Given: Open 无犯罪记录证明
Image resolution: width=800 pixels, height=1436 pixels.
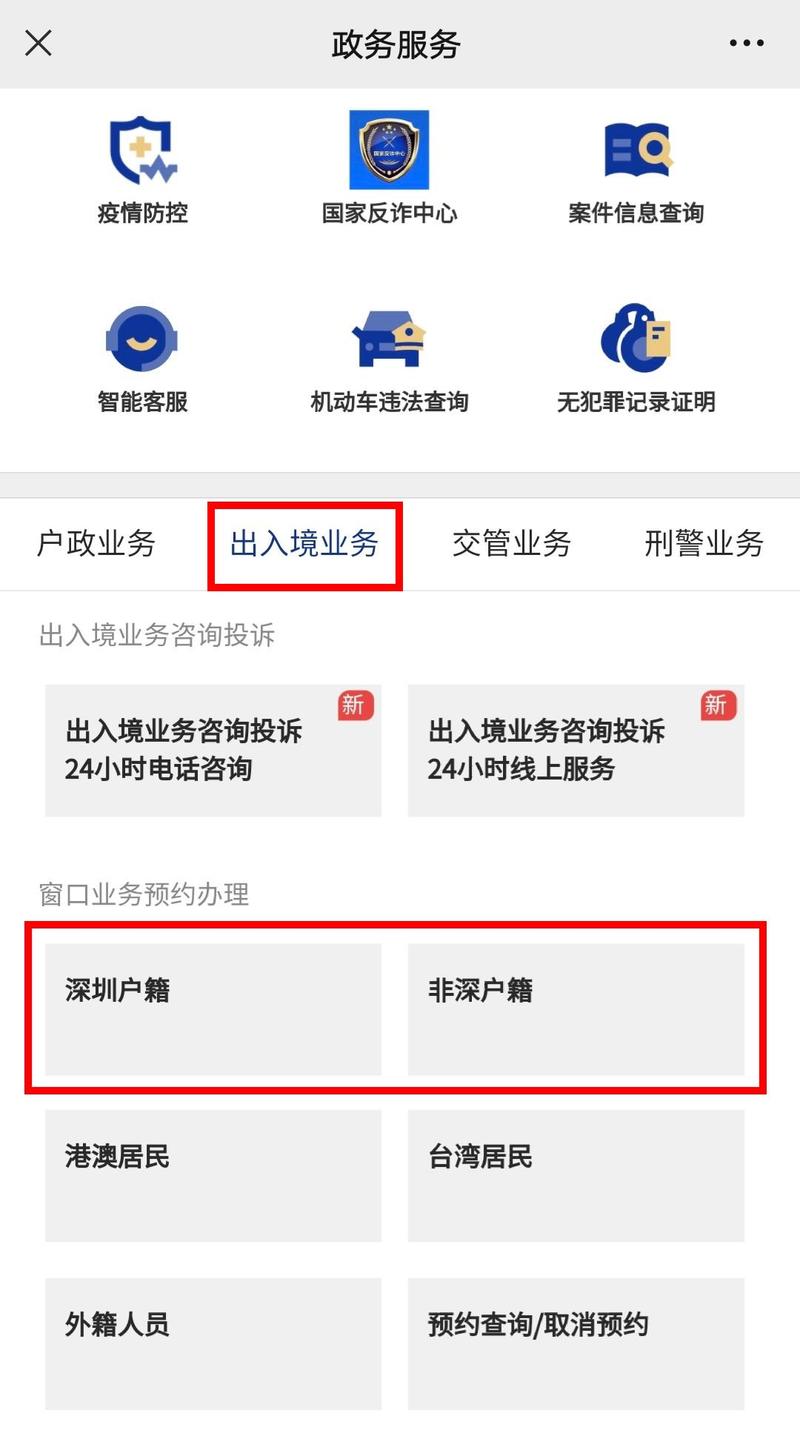Looking at the screenshot, I should tap(637, 359).
